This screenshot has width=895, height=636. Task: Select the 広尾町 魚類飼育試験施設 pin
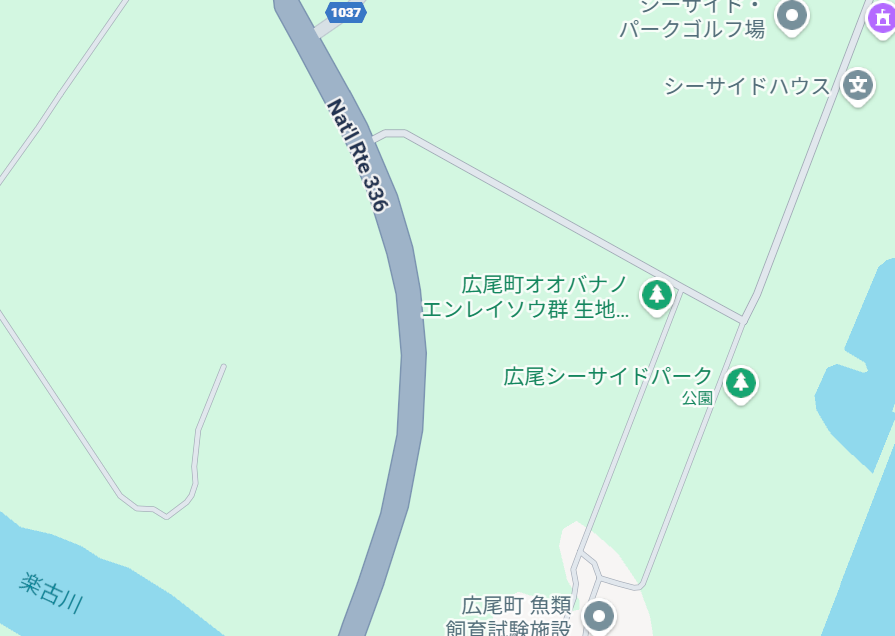(599, 614)
